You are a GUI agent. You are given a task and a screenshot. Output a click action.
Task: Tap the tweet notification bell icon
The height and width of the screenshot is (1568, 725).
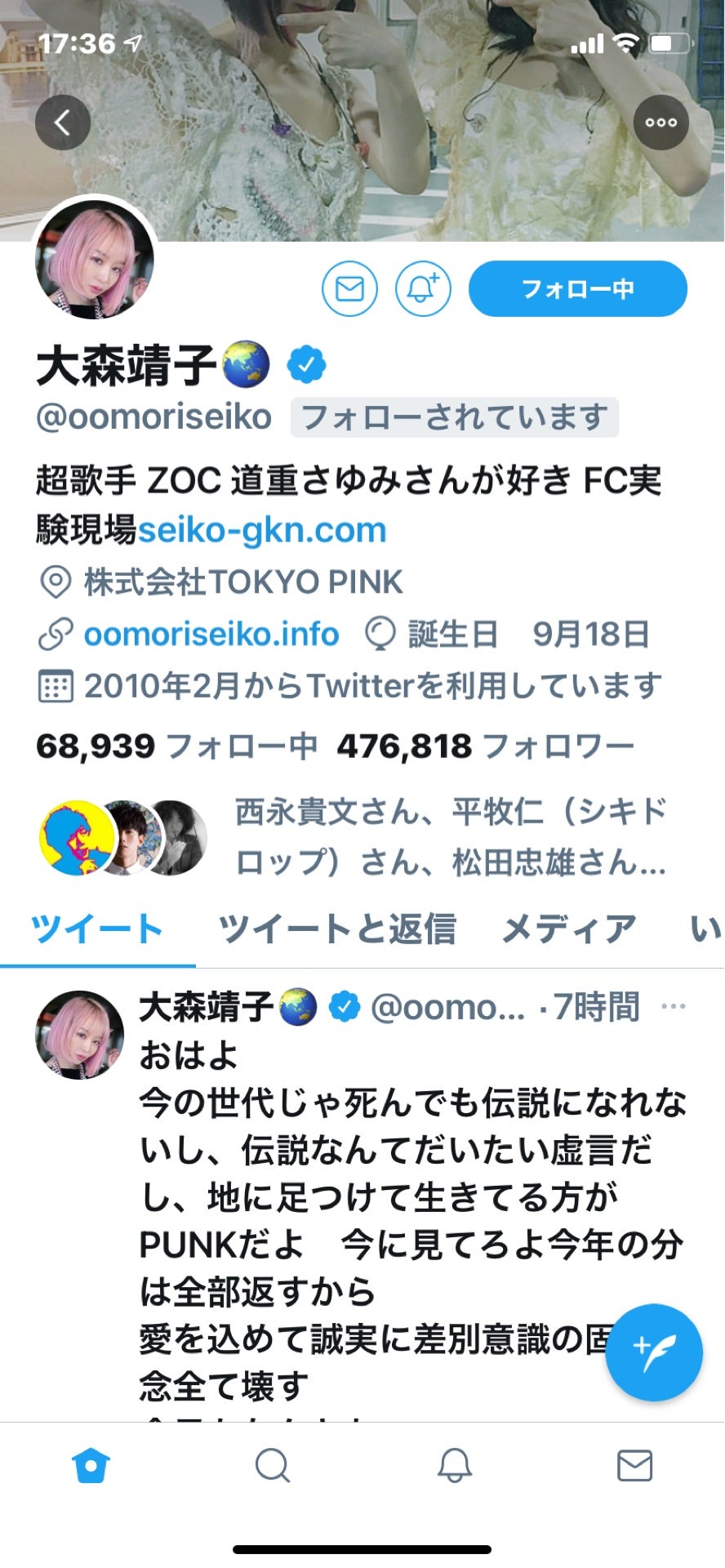tap(423, 287)
